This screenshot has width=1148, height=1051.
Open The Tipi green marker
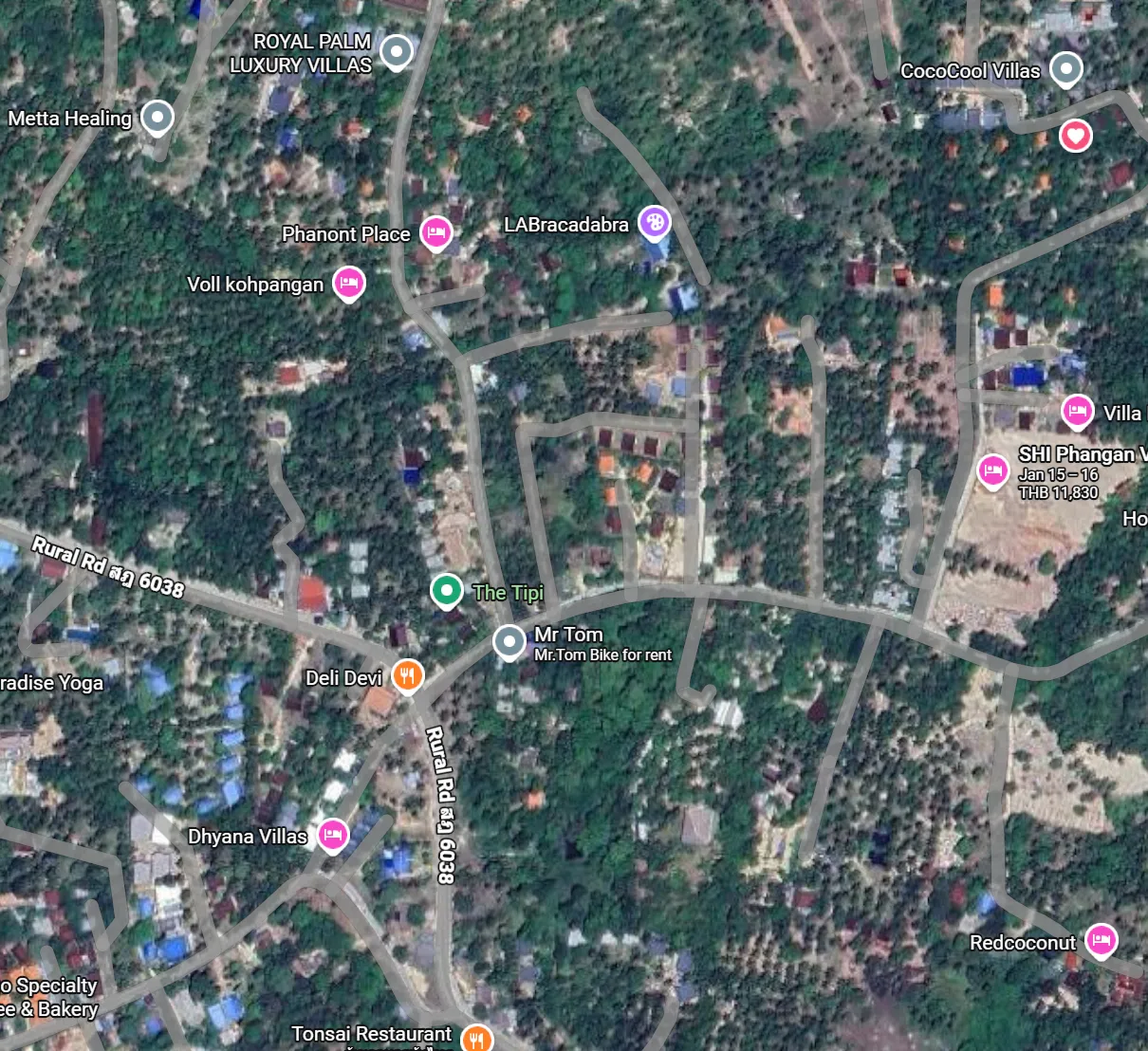tap(446, 590)
